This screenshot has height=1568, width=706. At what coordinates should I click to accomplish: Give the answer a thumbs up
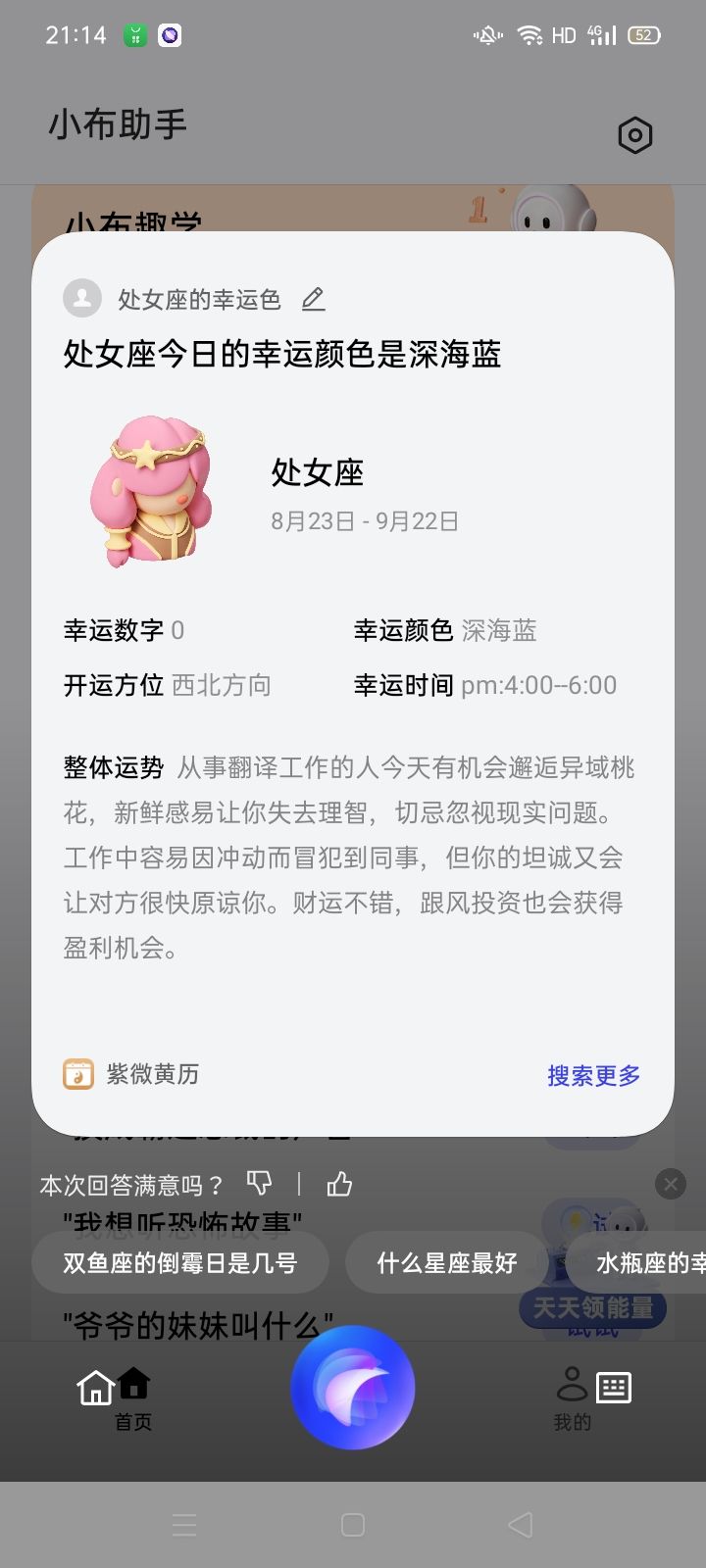339,1184
